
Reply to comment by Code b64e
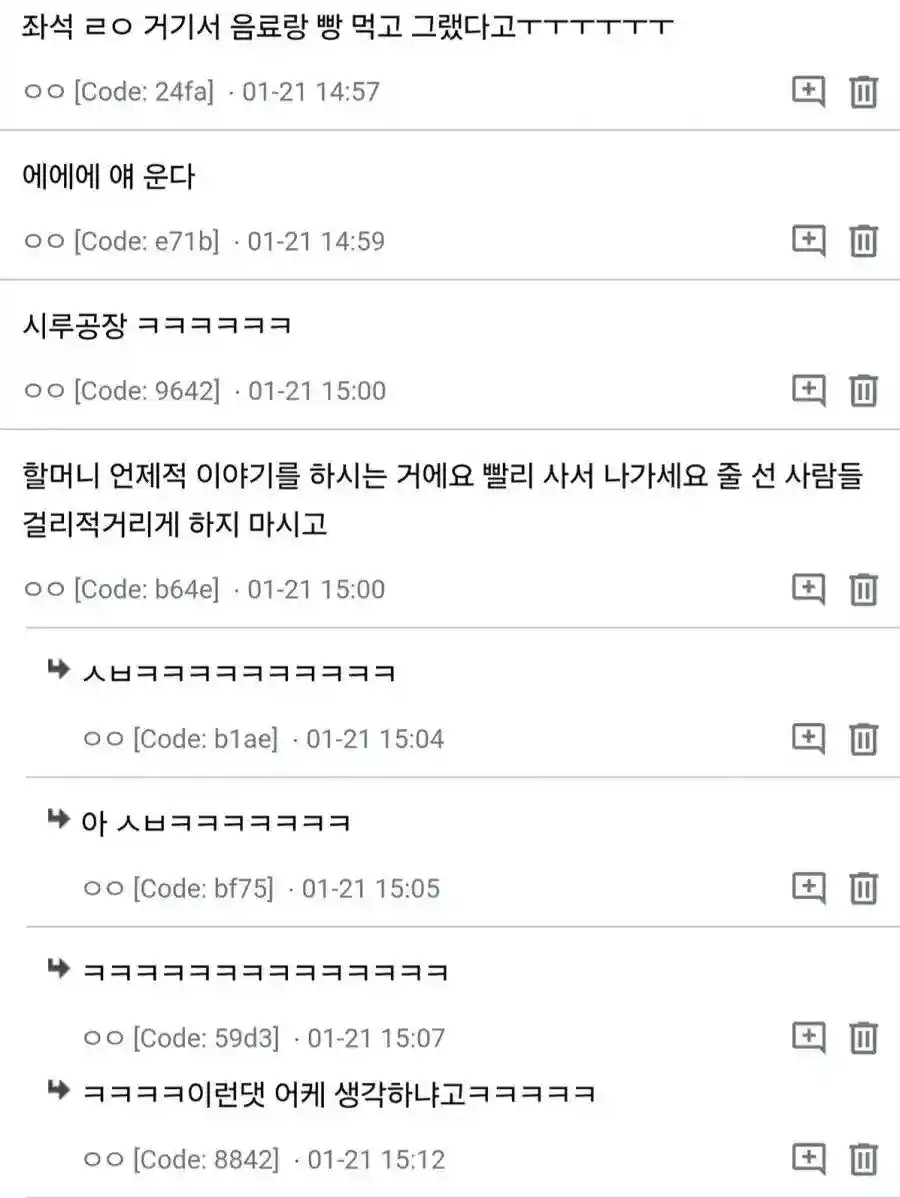[x=808, y=589]
